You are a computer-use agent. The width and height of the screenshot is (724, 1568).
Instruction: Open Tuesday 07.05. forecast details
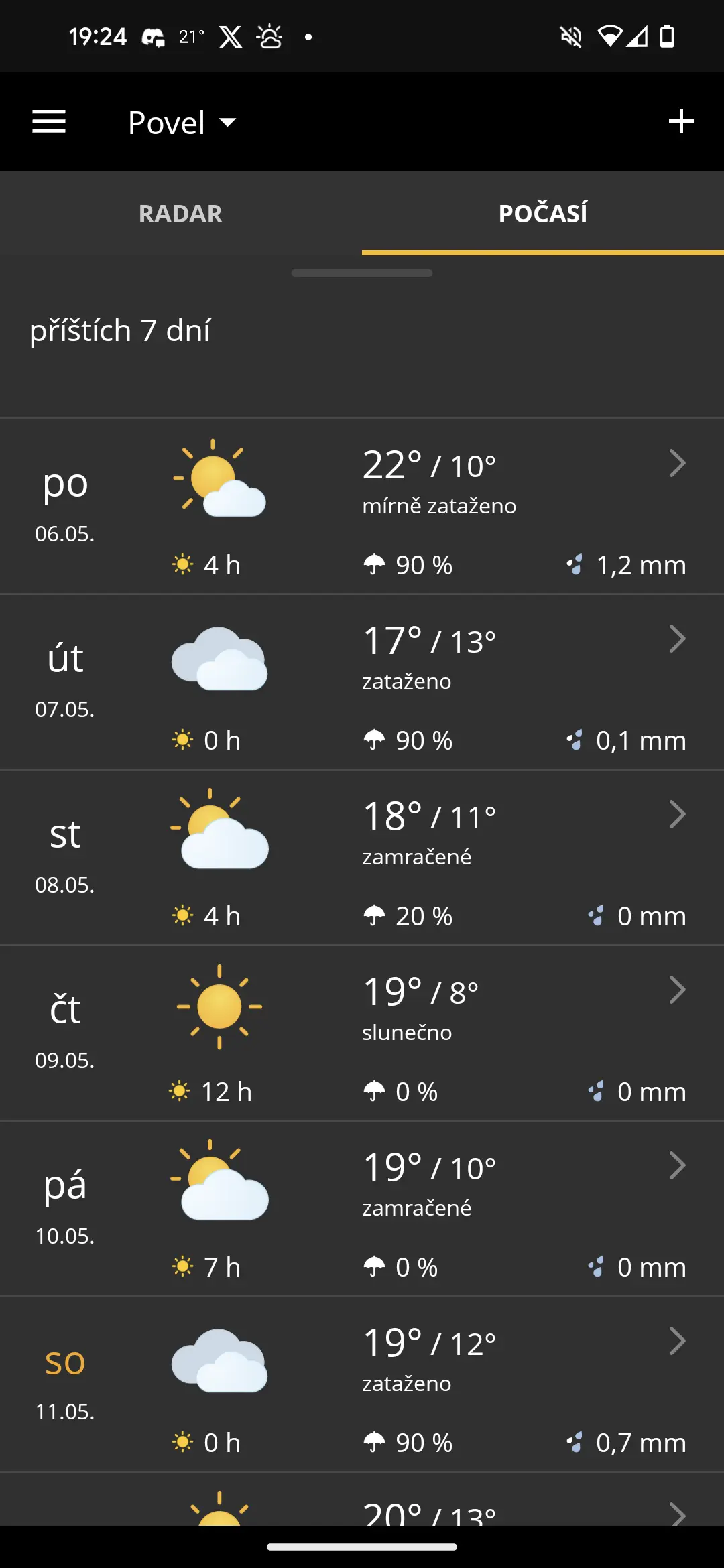(x=362, y=682)
